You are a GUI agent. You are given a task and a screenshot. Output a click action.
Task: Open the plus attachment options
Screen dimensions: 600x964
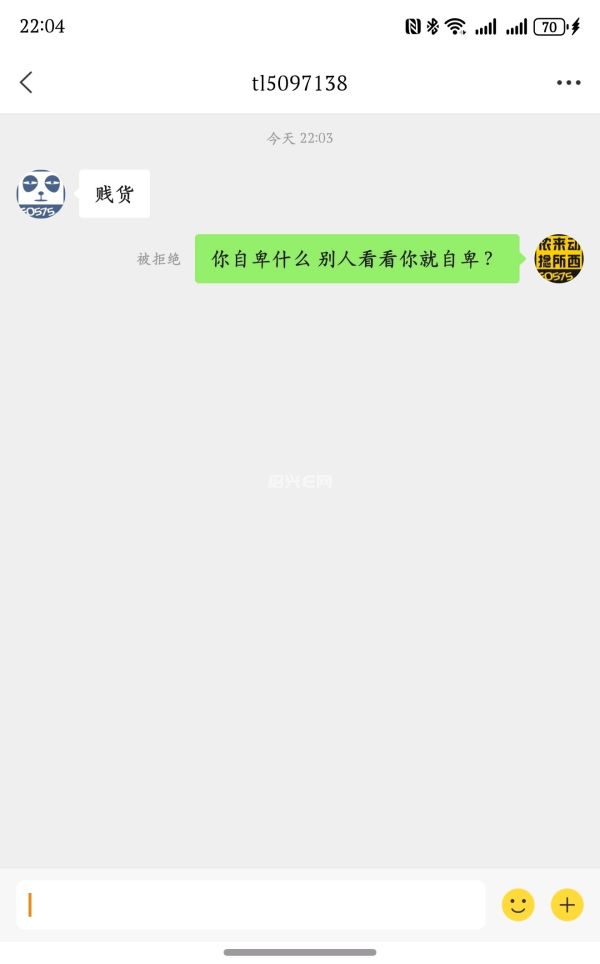click(x=567, y=905)
